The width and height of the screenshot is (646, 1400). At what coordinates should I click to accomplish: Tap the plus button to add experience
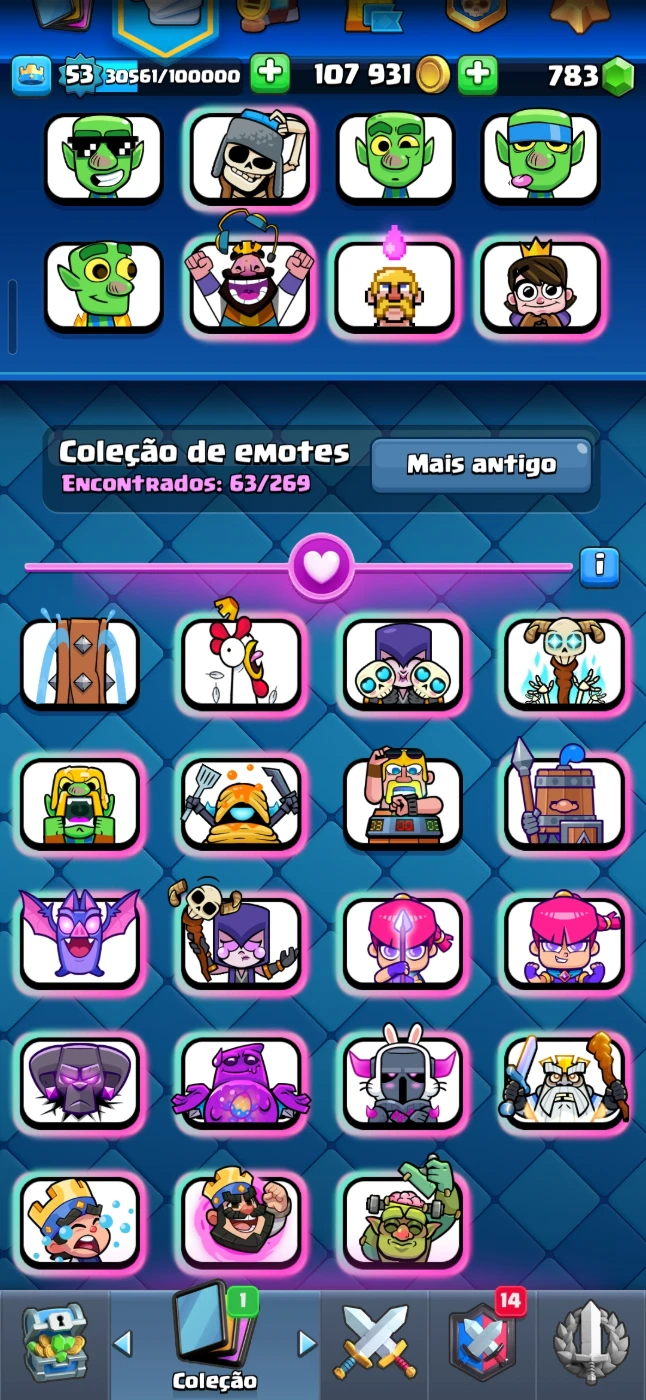268,74
